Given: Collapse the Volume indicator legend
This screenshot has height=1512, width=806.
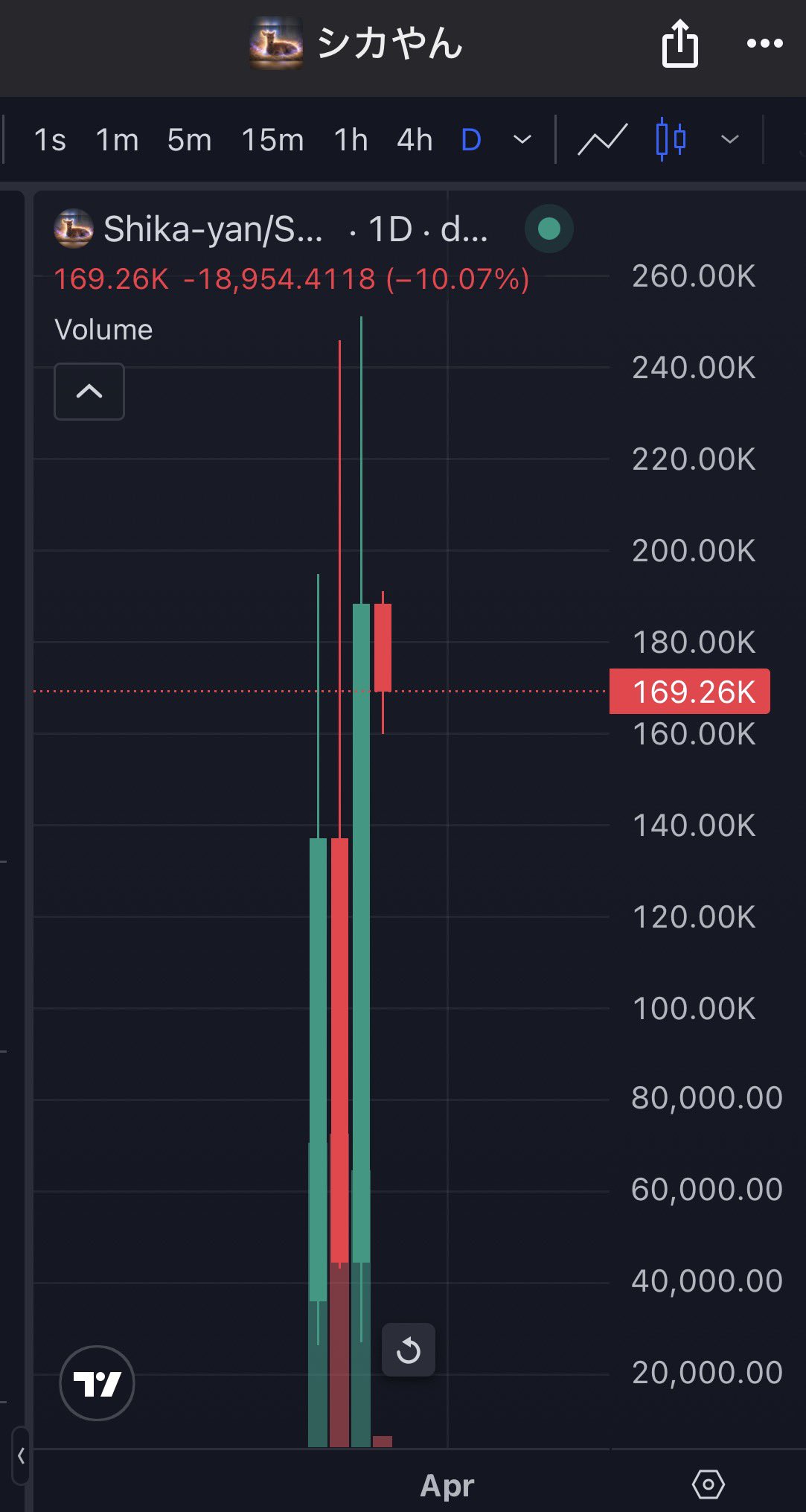Looking at the screenshot, I should [x=89, y=392].
